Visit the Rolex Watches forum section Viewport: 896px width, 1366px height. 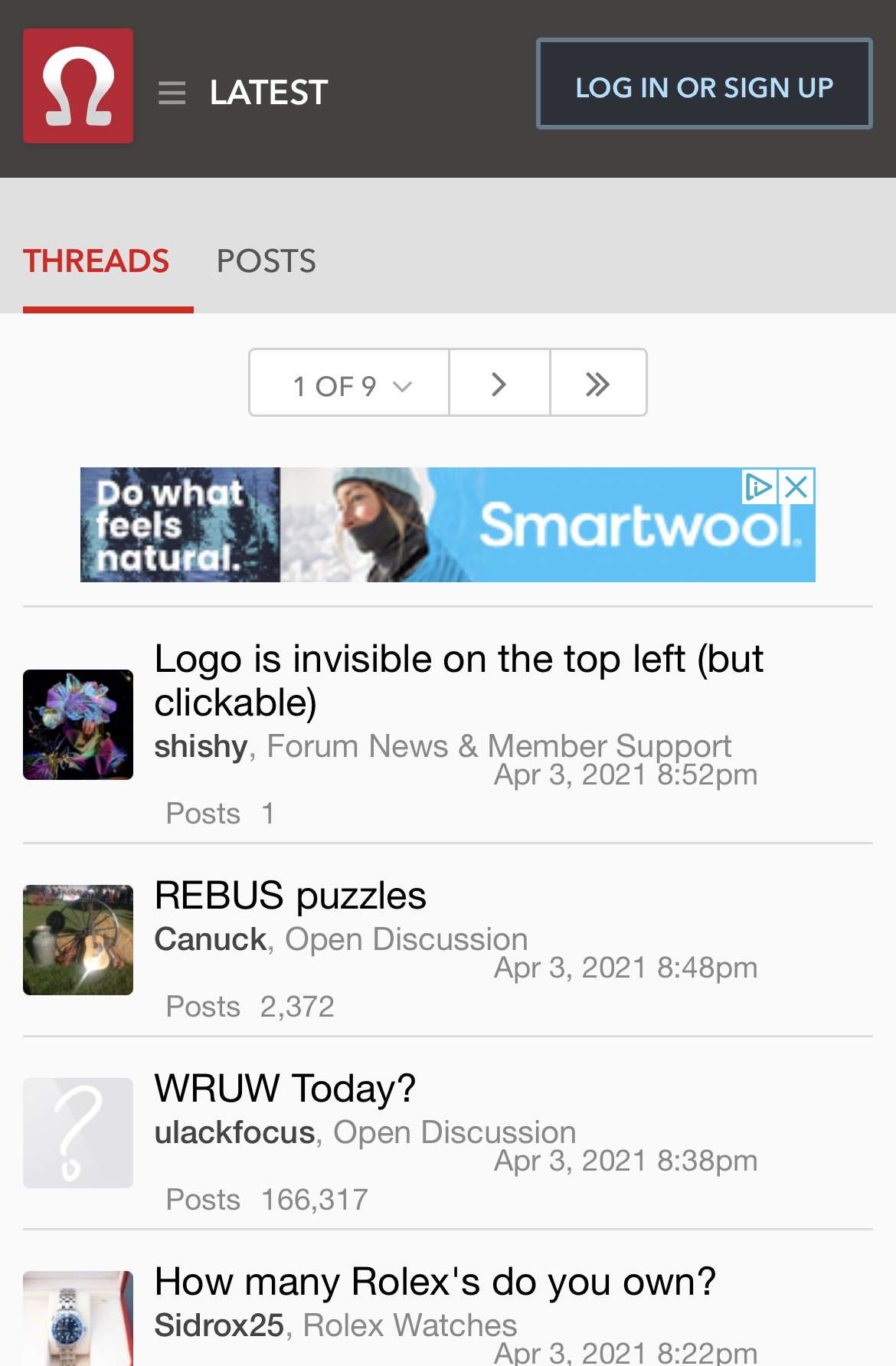click(410, 1325)
